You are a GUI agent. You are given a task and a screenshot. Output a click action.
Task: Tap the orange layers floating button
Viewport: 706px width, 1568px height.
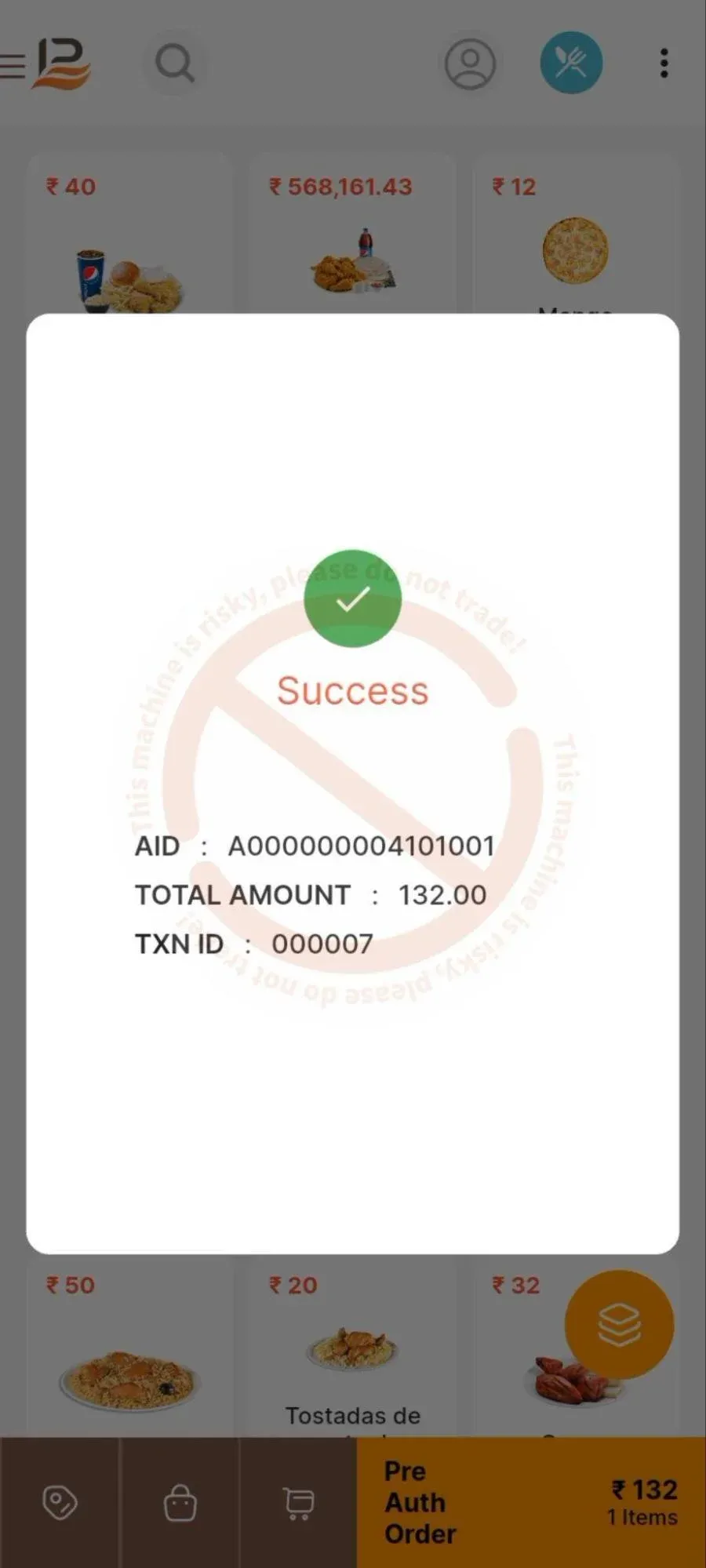[619, 1324]
